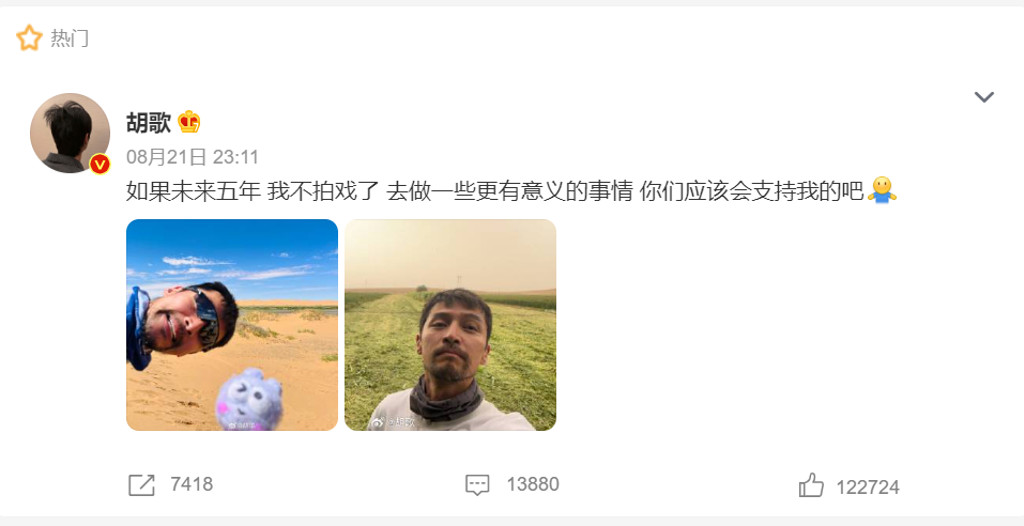The image size is (1024, 526).
Task: Open the 胡歌 username link
Action: click(148, 123)
